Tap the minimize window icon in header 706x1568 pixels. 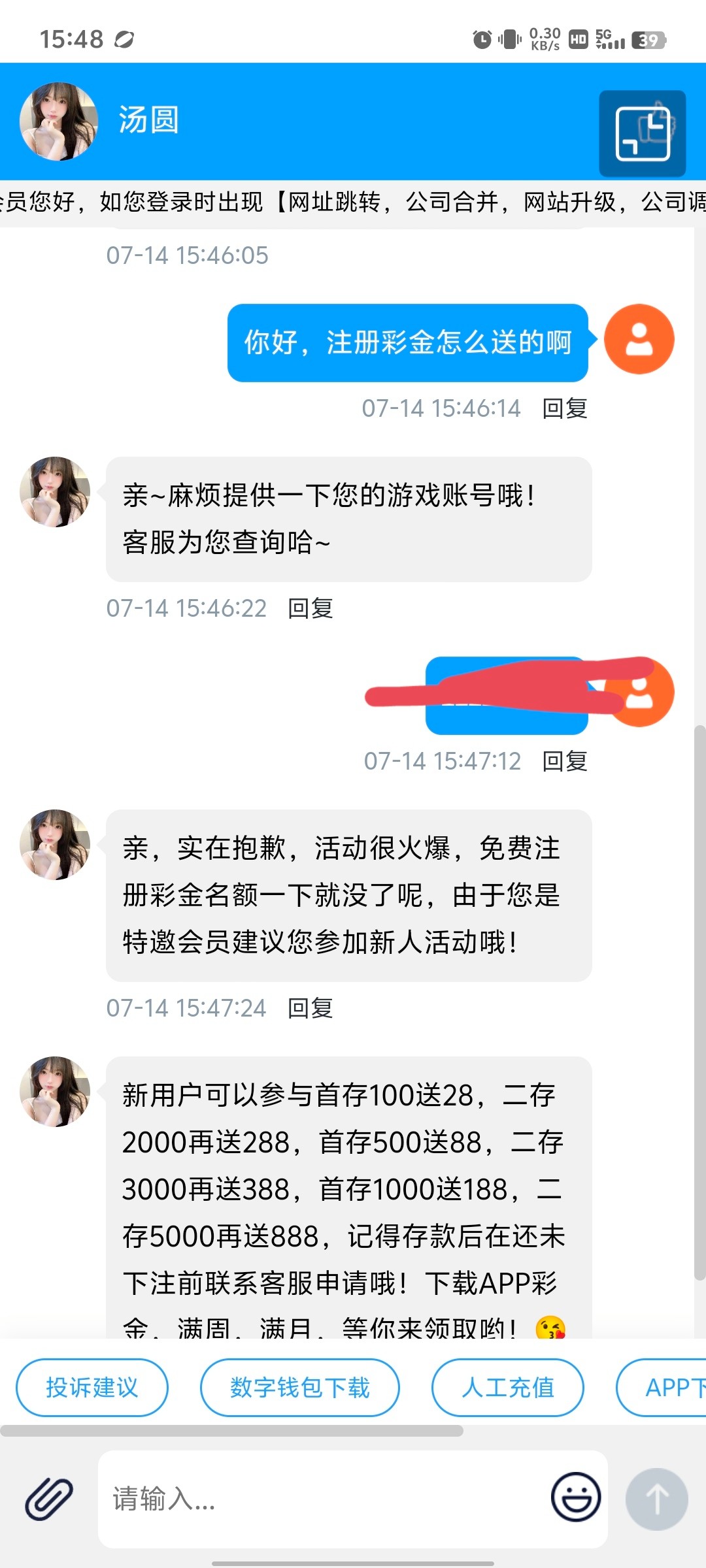pyautogui.click(x=643, y=134)
